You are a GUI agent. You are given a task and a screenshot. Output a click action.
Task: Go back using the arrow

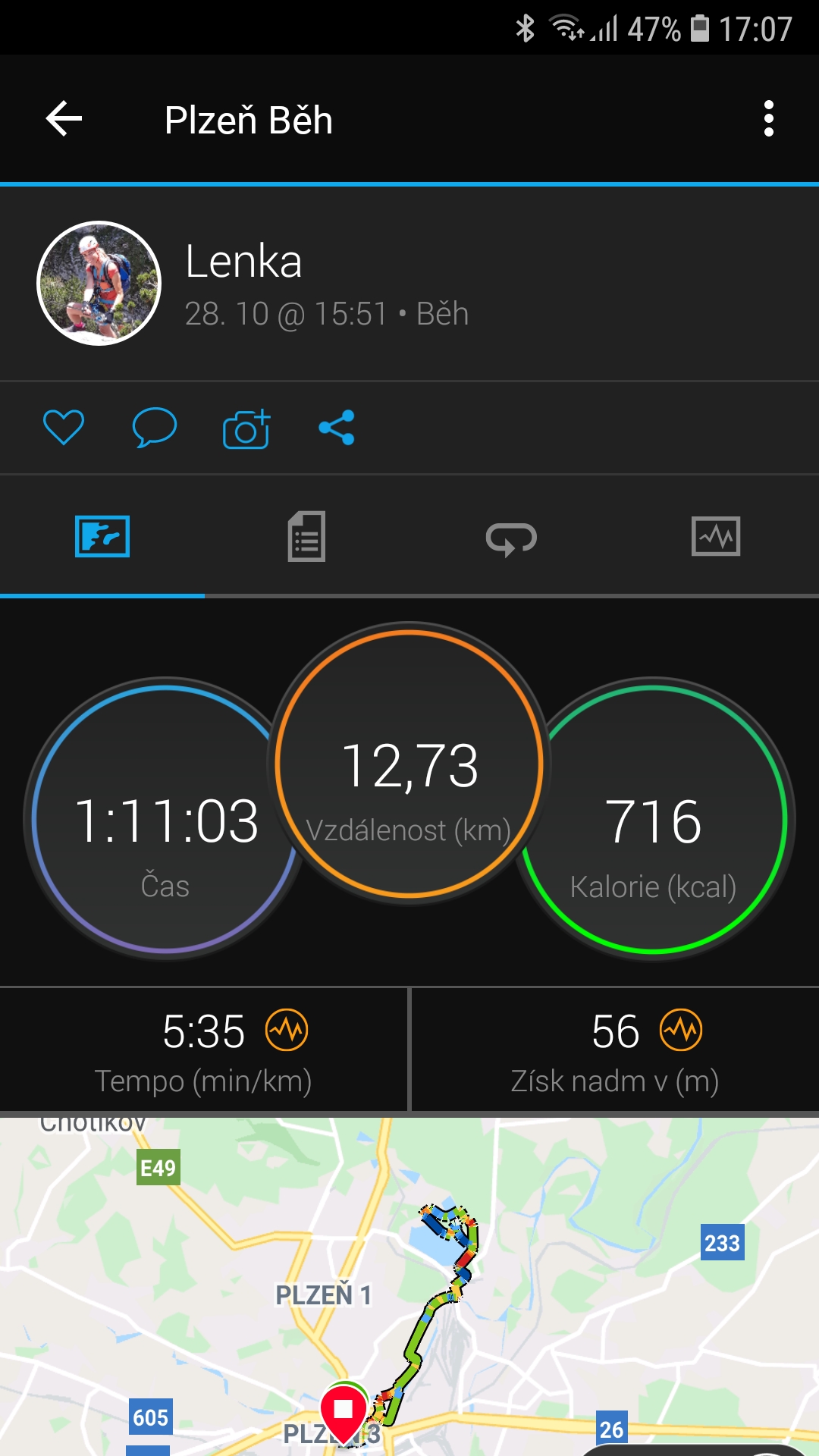[x=64, y=119]
